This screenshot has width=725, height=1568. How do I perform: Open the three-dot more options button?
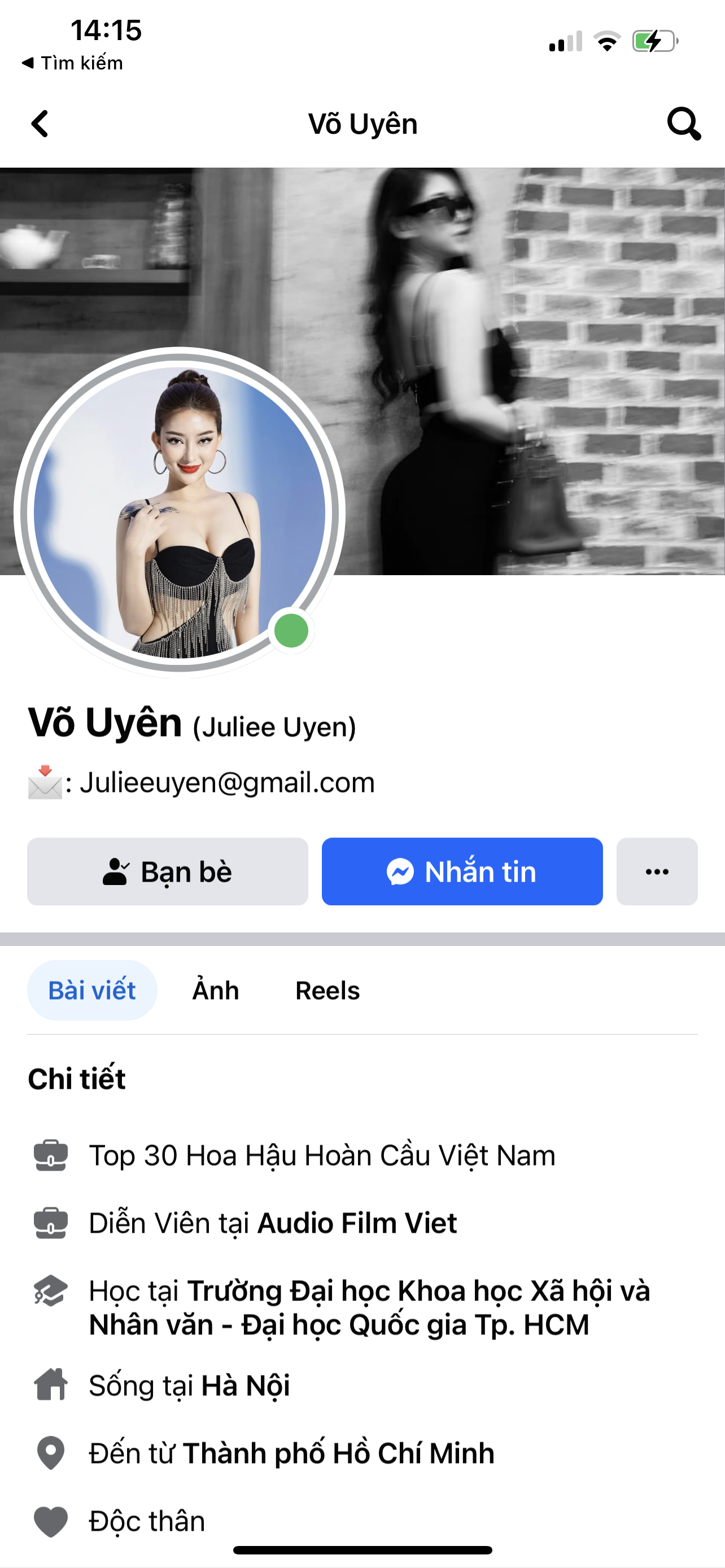[x=657, y=871]
